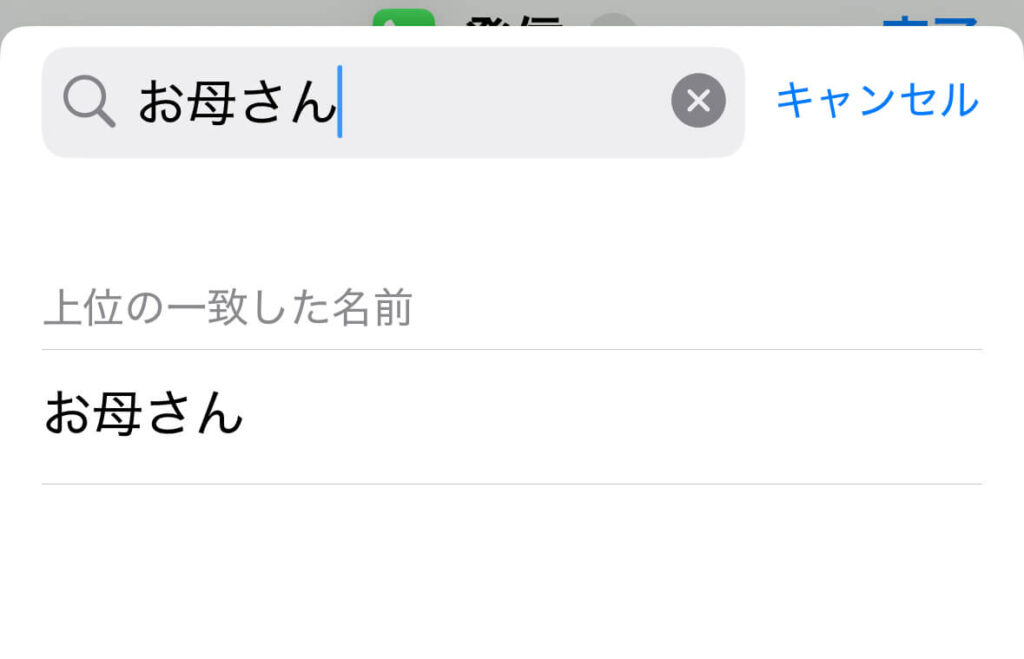Select the お母さん contact result
Screen dimensions: 1024x659
pyautogui.click(x=144, y=416)
